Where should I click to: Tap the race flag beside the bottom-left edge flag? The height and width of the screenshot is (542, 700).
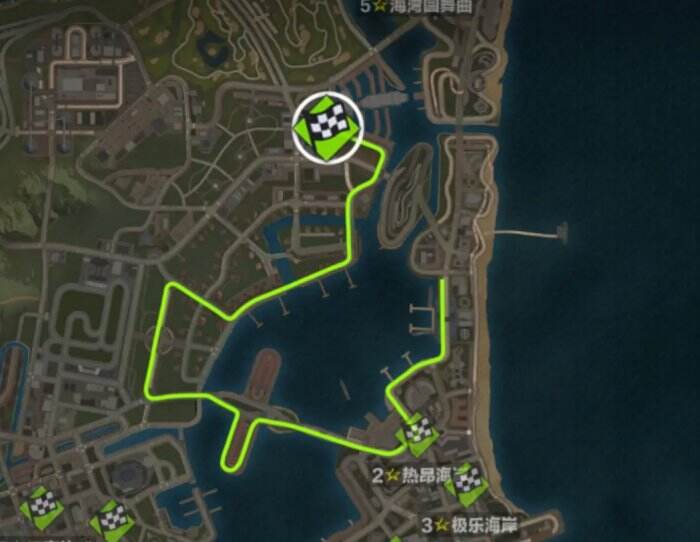click(x=111, y=520)
